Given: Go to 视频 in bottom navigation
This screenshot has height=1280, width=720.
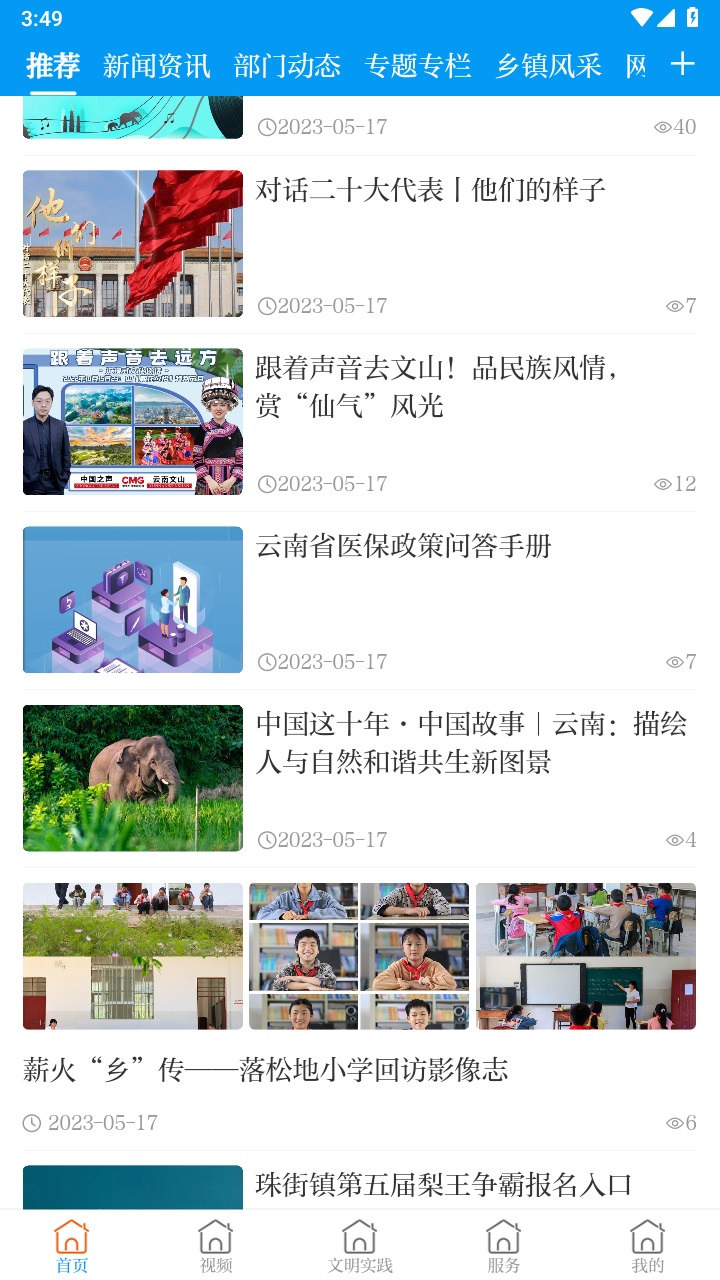Looking at the screenshot, I should pos(215,1245).
